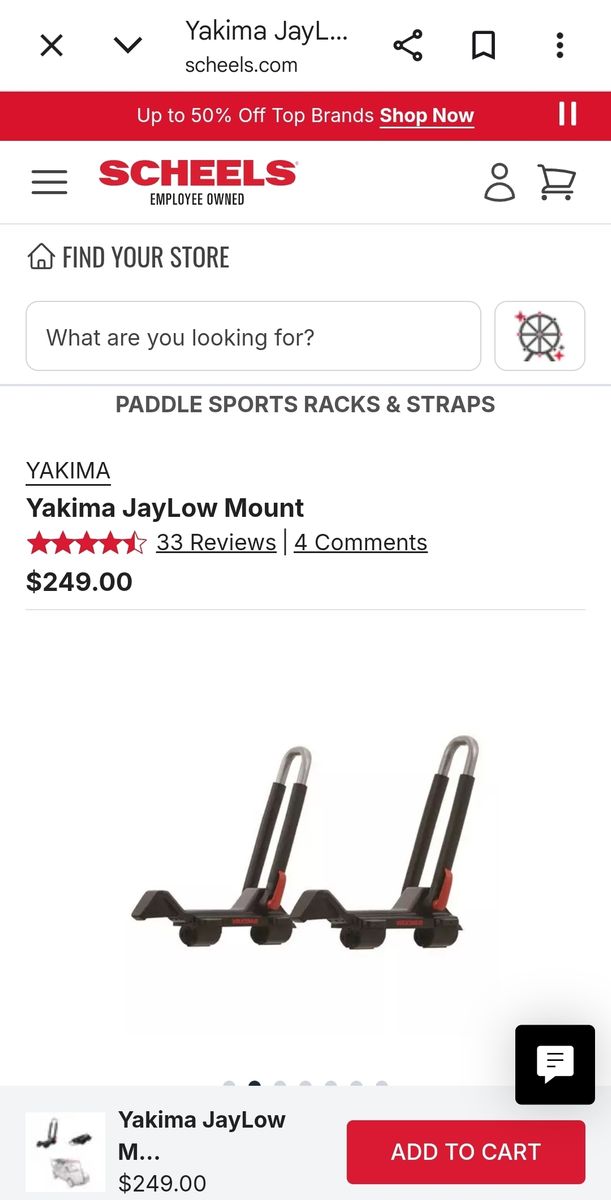611x1200 pixels.
Task: Open the Ferris wheel icon button
Action: [540, 337]
